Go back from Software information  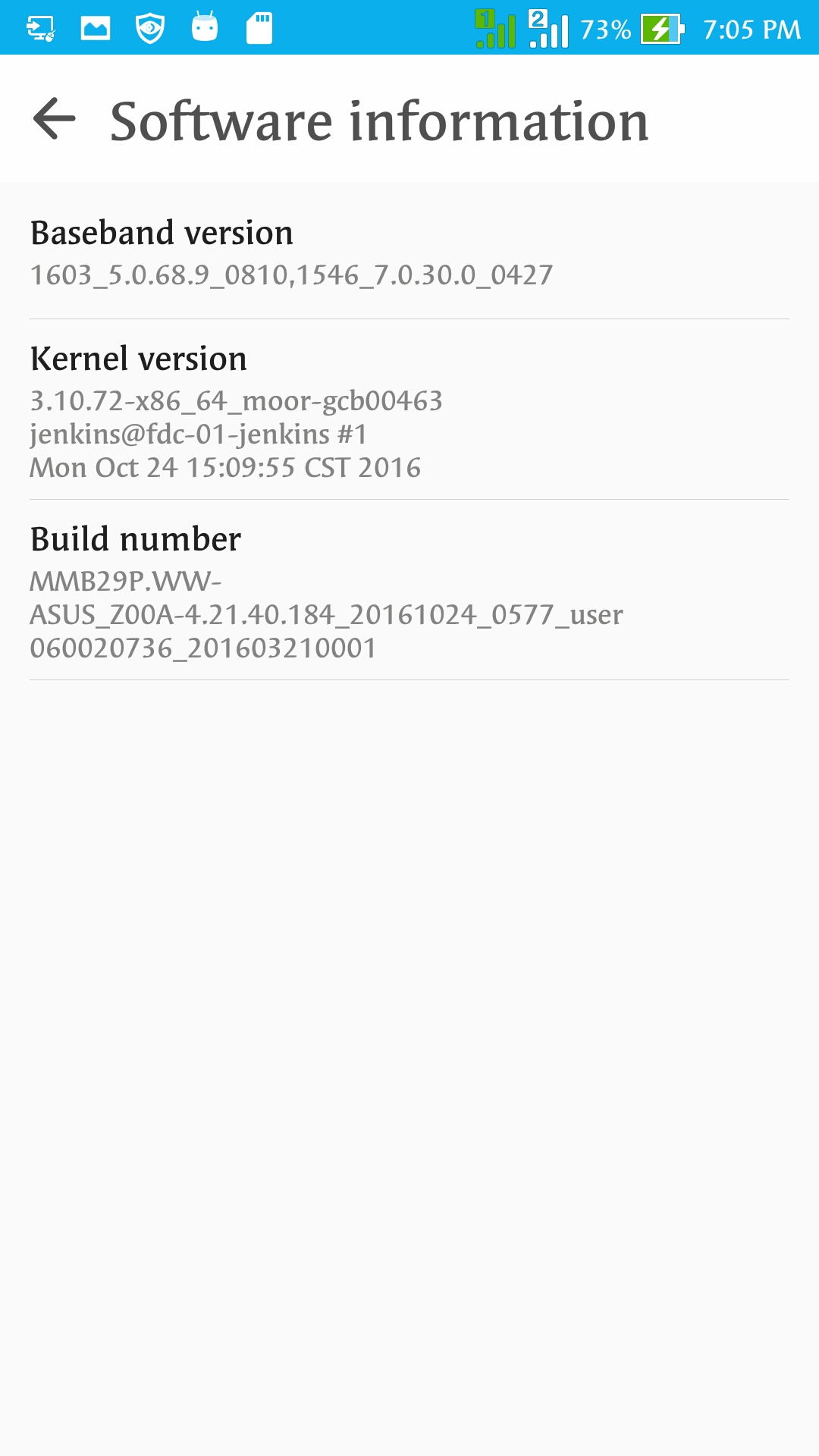point(55,119)
